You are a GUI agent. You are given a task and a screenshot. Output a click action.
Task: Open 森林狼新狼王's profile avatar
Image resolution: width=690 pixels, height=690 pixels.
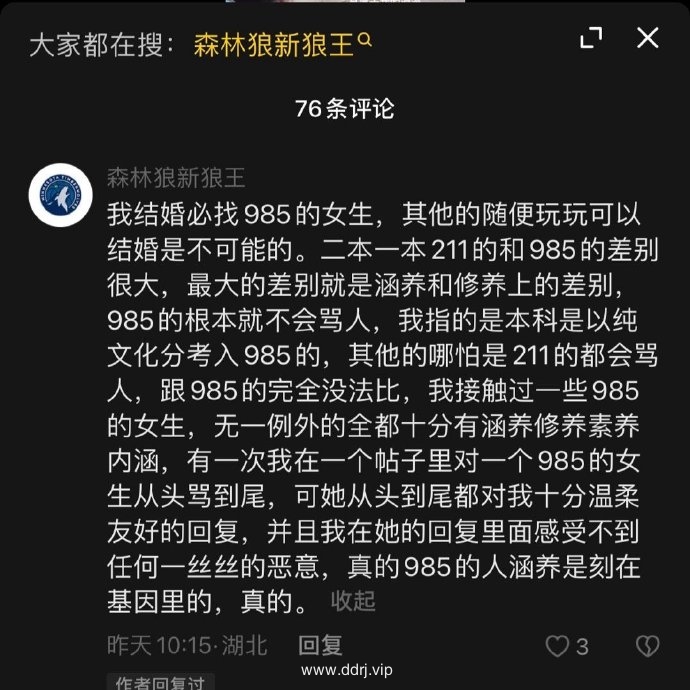point(59,194)
